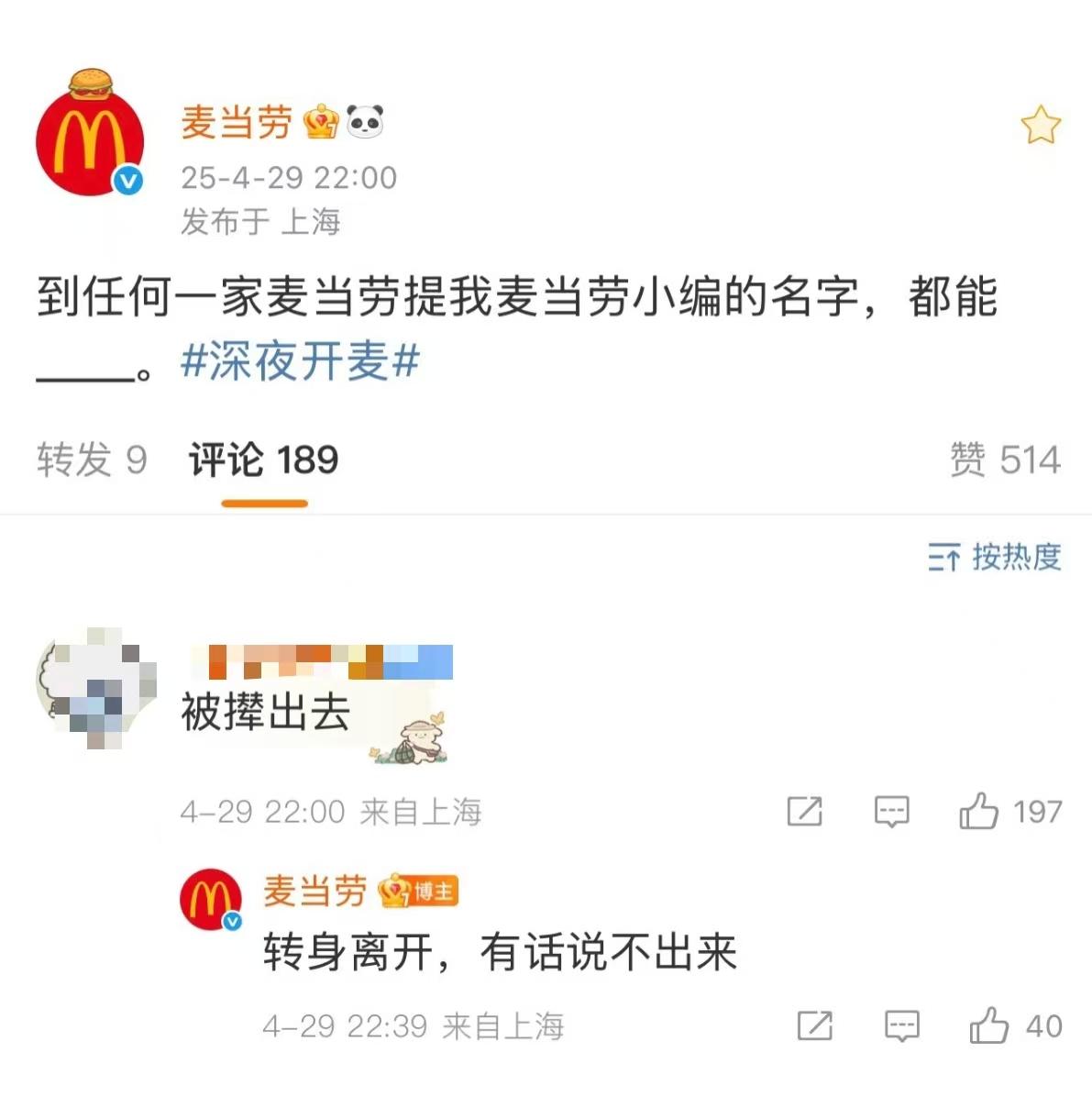Select the 评论 189 tab
Image resolution: width=1092 pixels, height=1097 pixels.
point(264,460)
